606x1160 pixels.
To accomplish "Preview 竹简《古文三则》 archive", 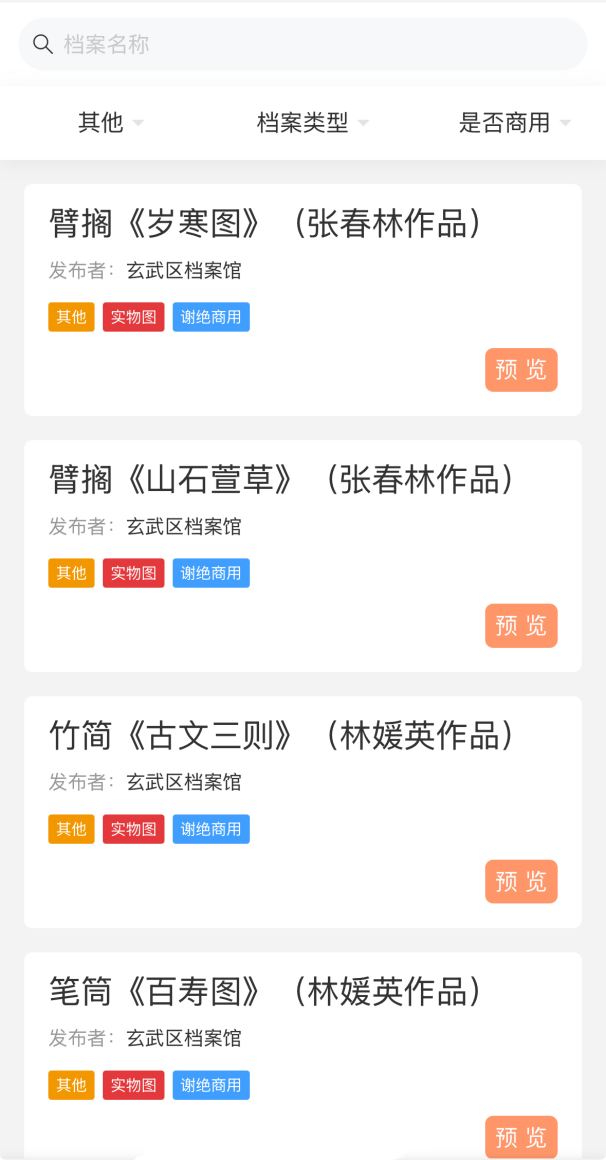I will pyautogui.click(x=521, y=882).
